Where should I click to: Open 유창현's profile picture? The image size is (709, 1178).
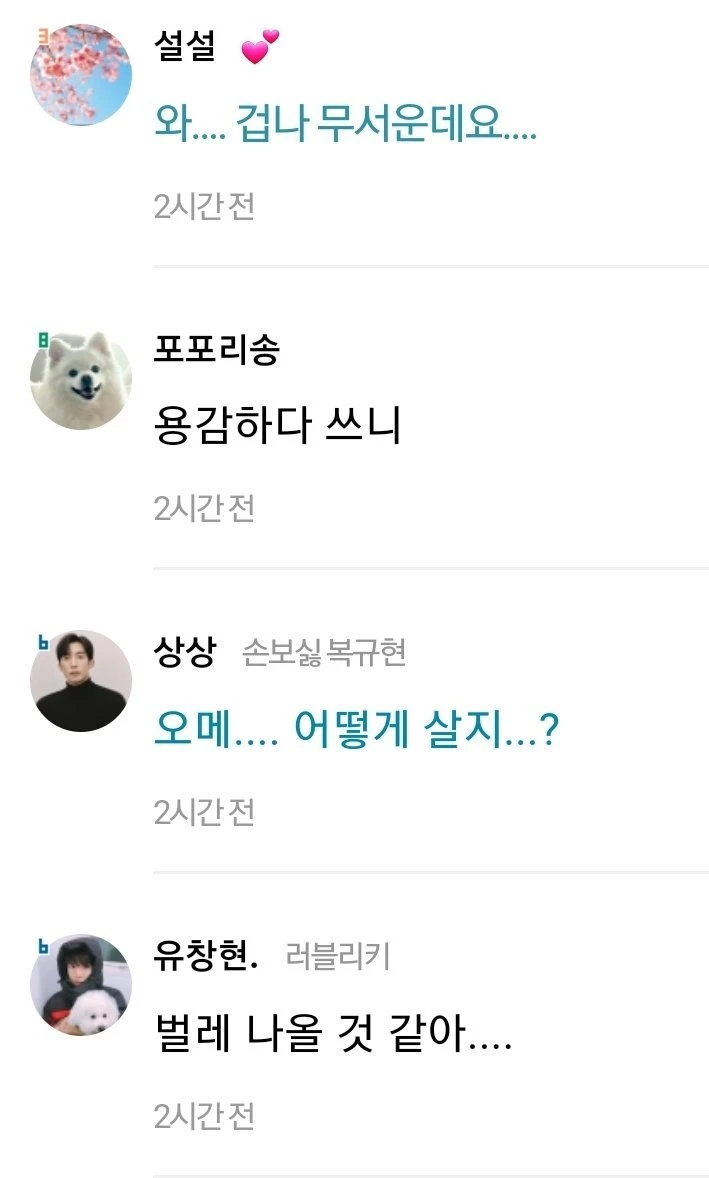[x=81, y=984]
